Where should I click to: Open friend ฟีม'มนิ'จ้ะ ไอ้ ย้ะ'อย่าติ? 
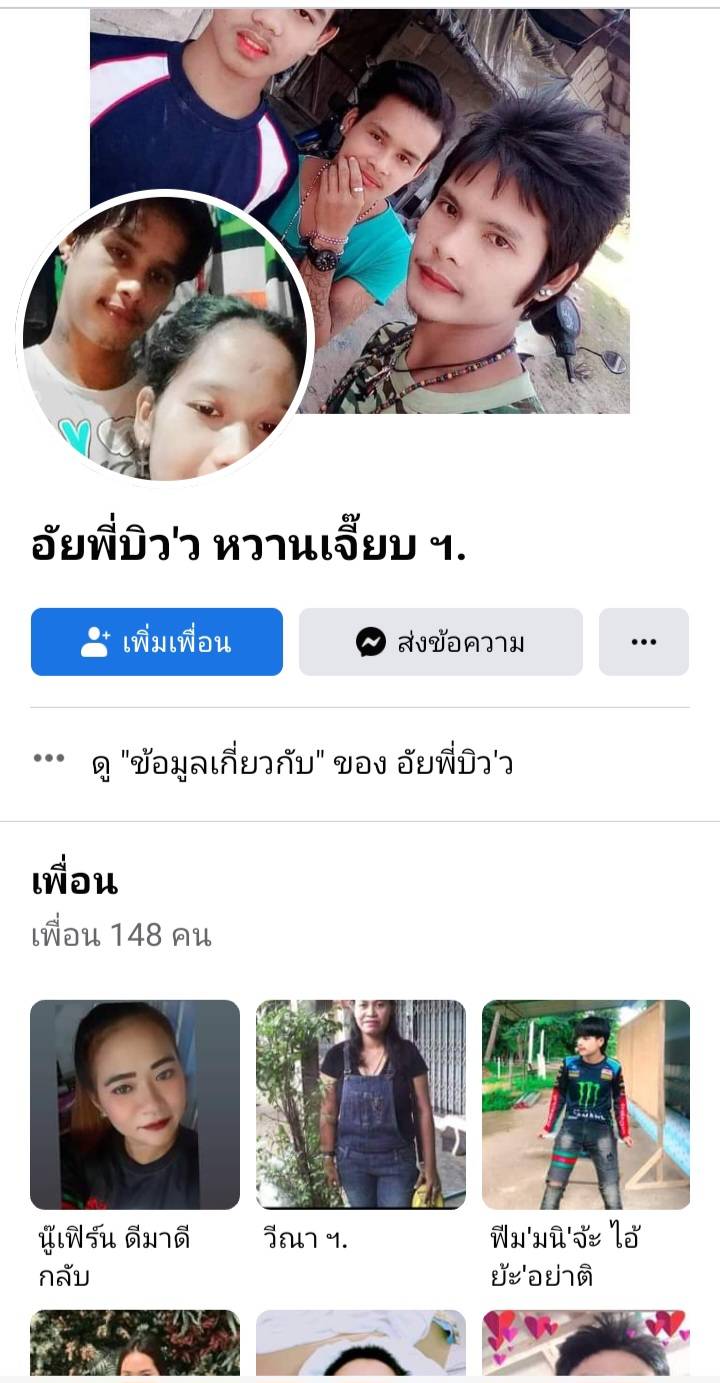point(586,1105)
